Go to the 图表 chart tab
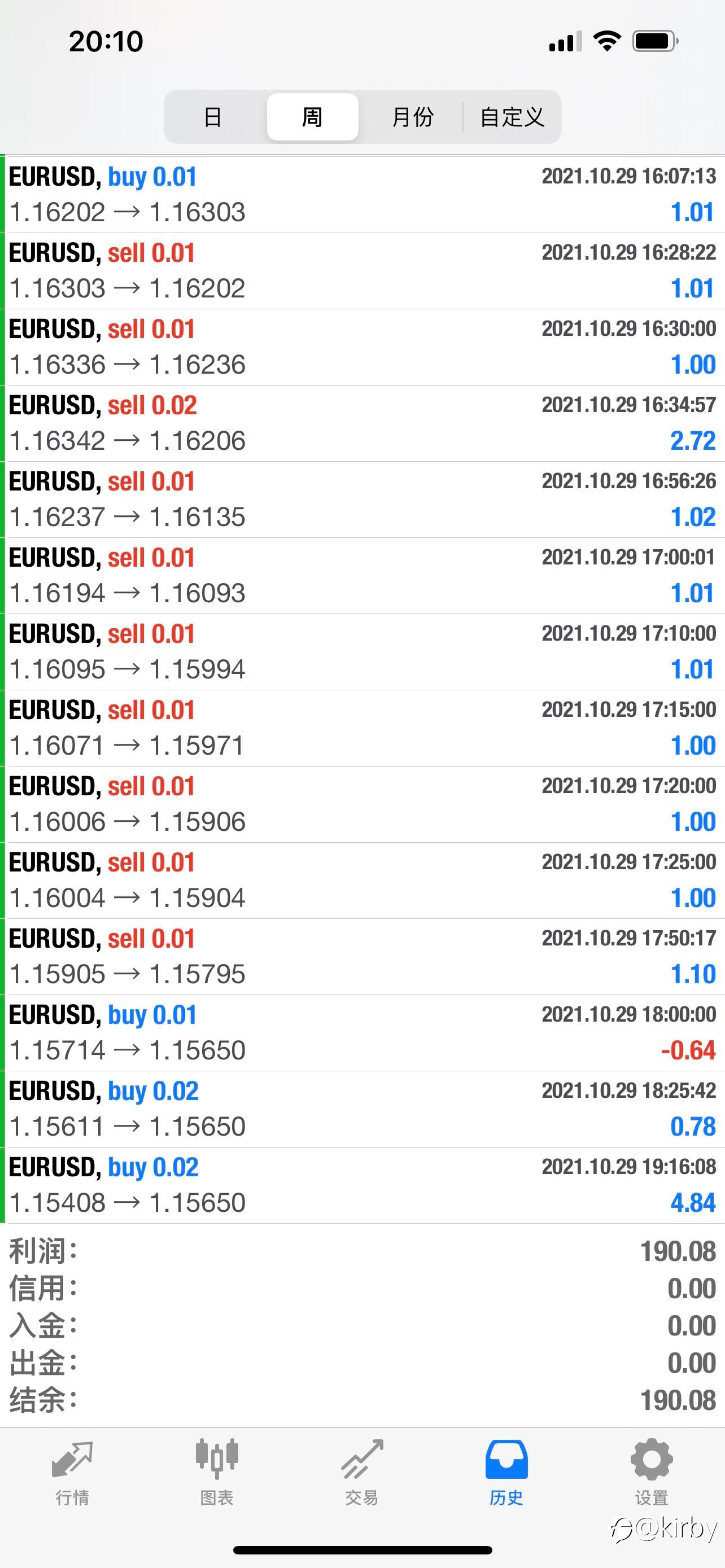The height and width of the screenshot is (1568, 725). [217, 1472]
